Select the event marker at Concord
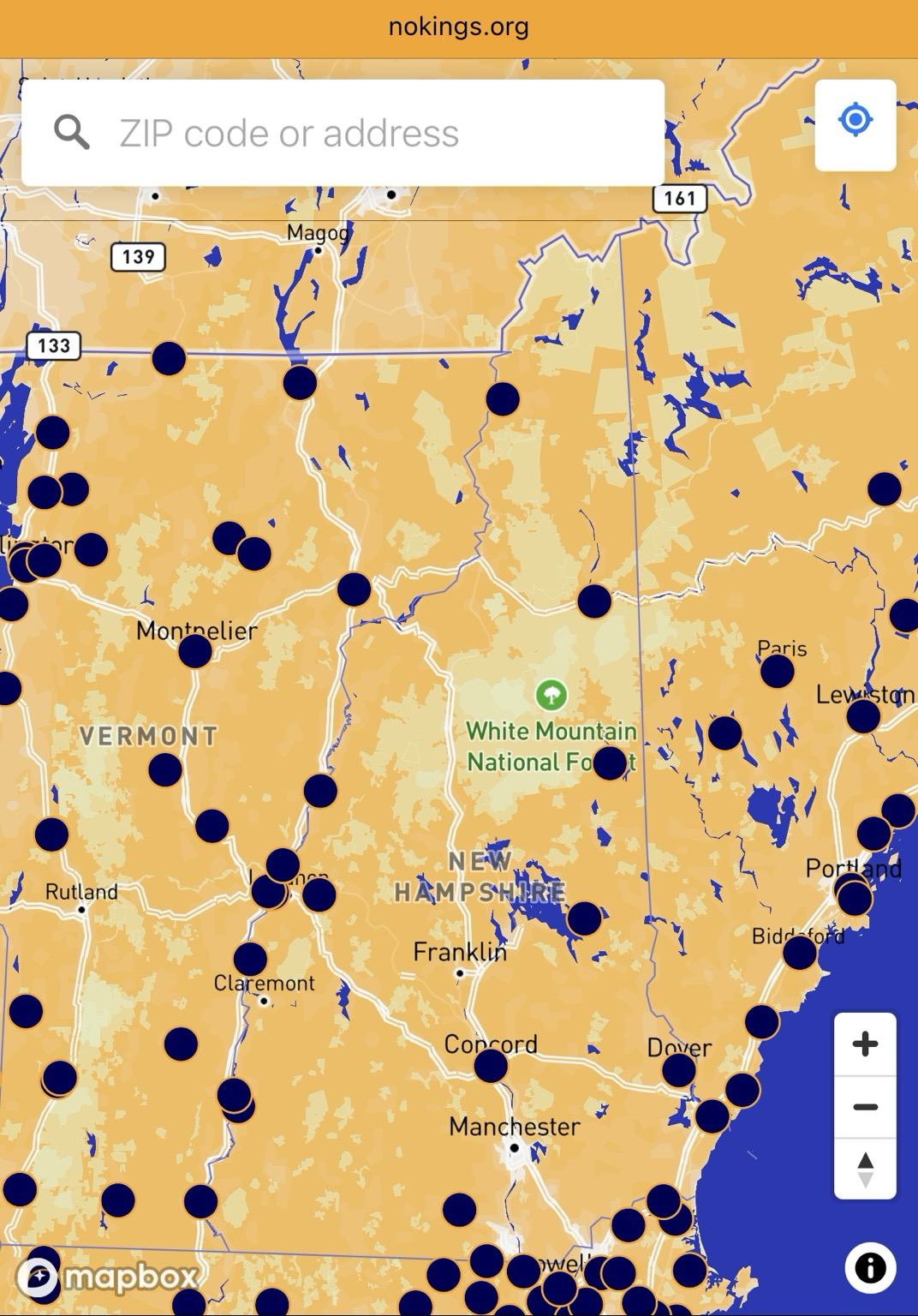 pyautogui.click(x=491, y=1066)
